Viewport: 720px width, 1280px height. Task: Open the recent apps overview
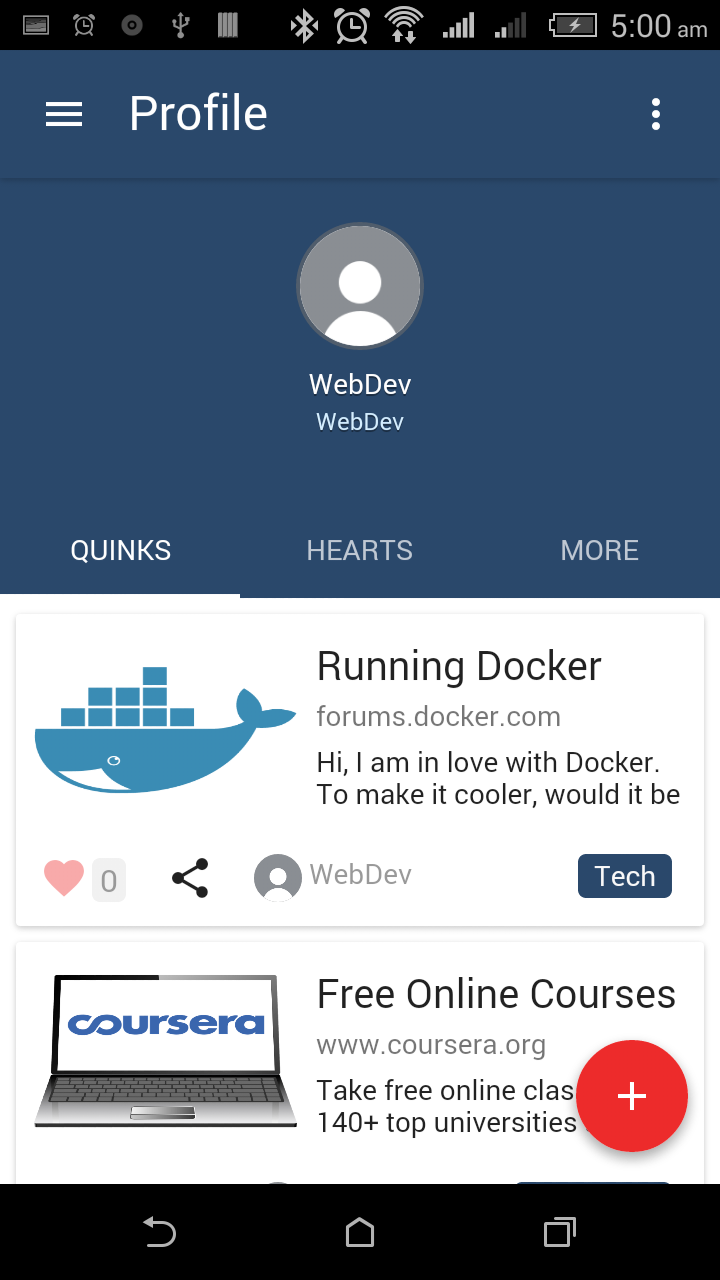click(x=560, y=1232)
